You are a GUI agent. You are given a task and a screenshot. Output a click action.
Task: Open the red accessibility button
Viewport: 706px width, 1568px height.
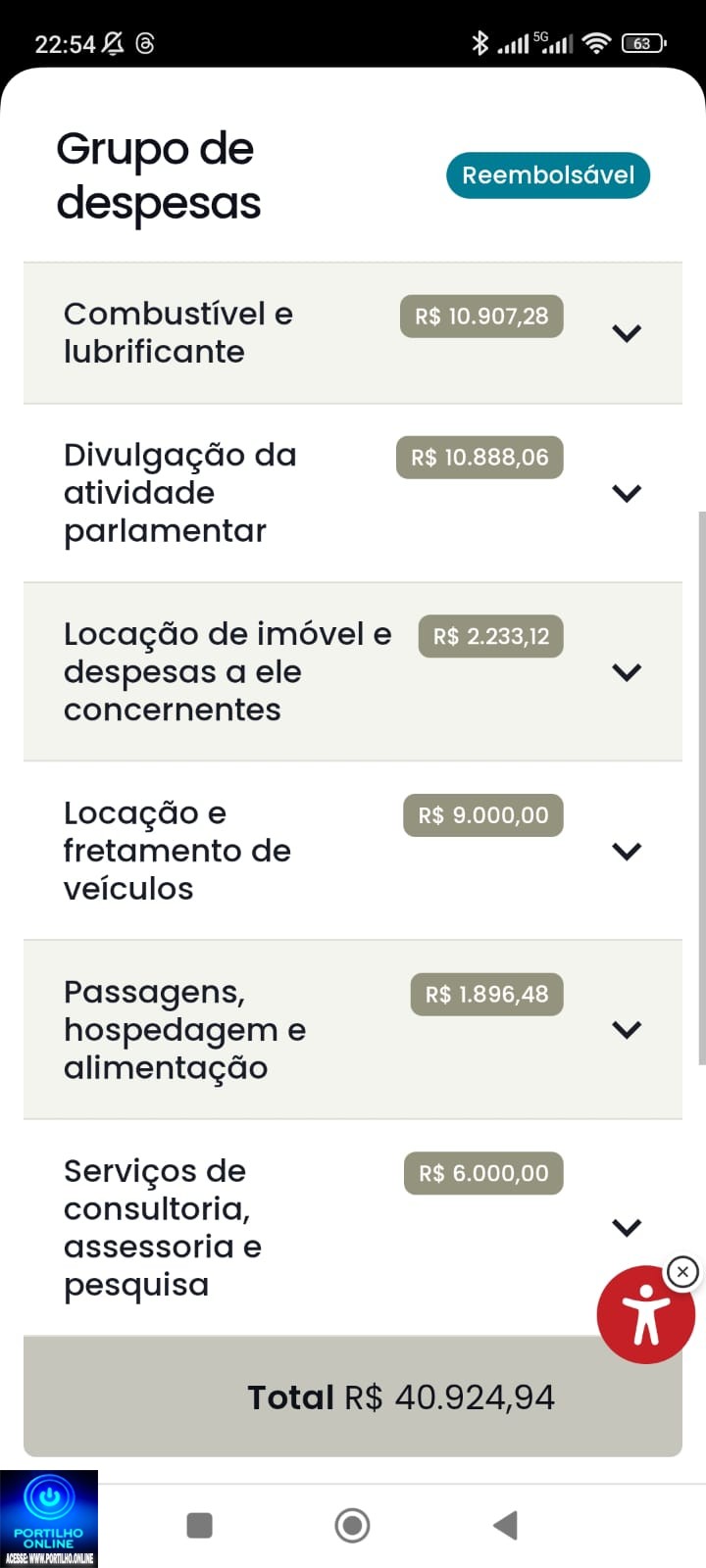(645, 1315)
